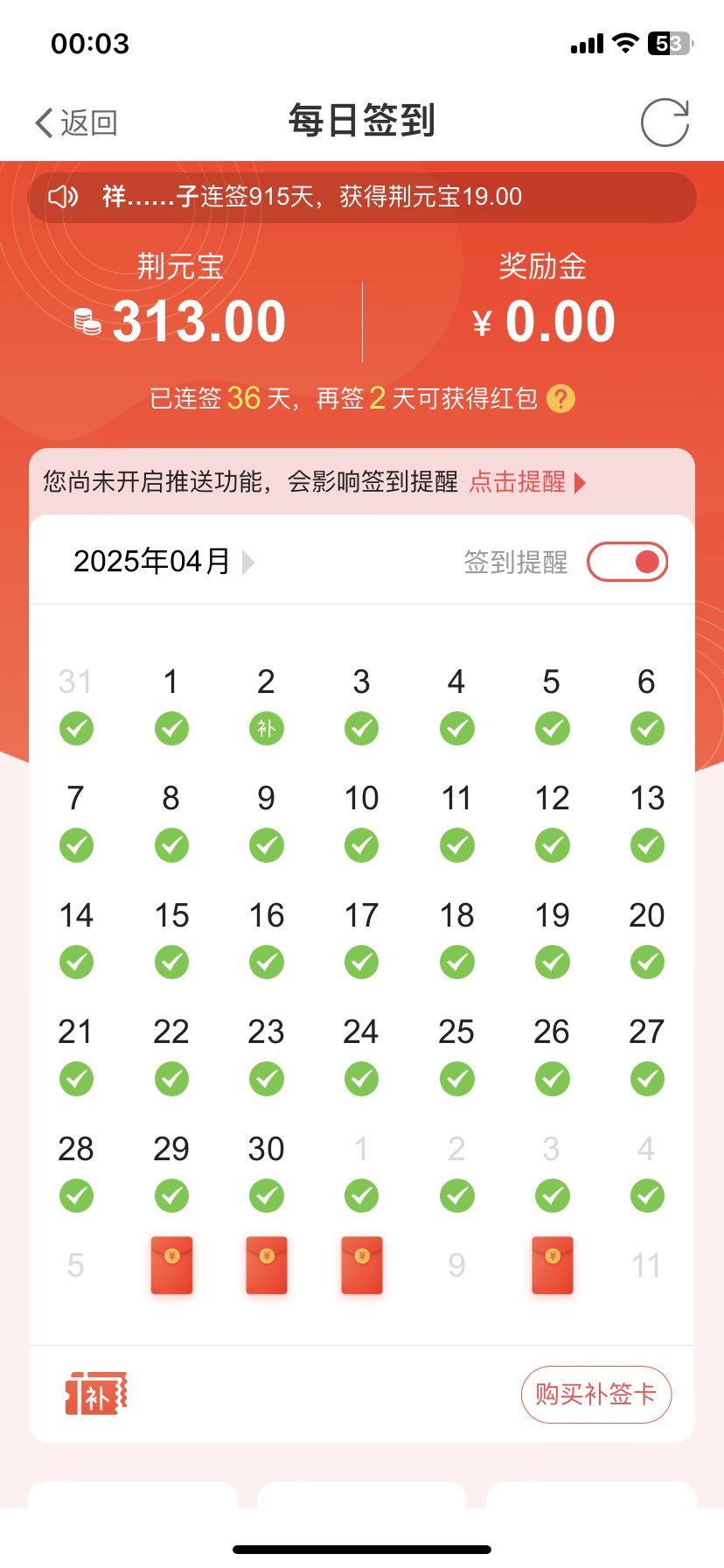The image size is (724, 1568).
Task: Go back using the 返回 button
Action: (x=76, y=122)
